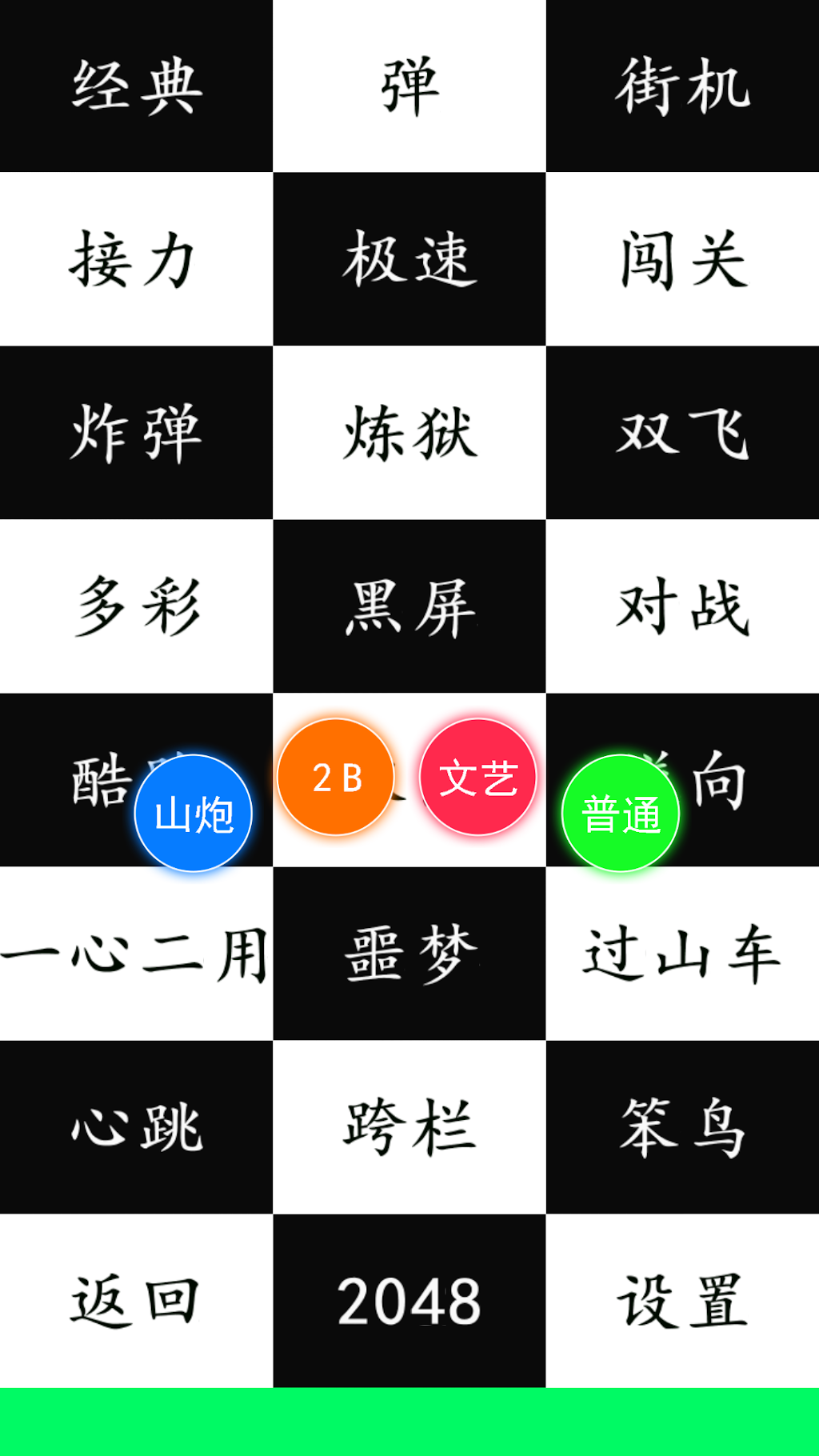The width and height of the screenshot is (819, 1456).
Task: Play the 对战 (Versus) mode
Action: tap(682, 606)
